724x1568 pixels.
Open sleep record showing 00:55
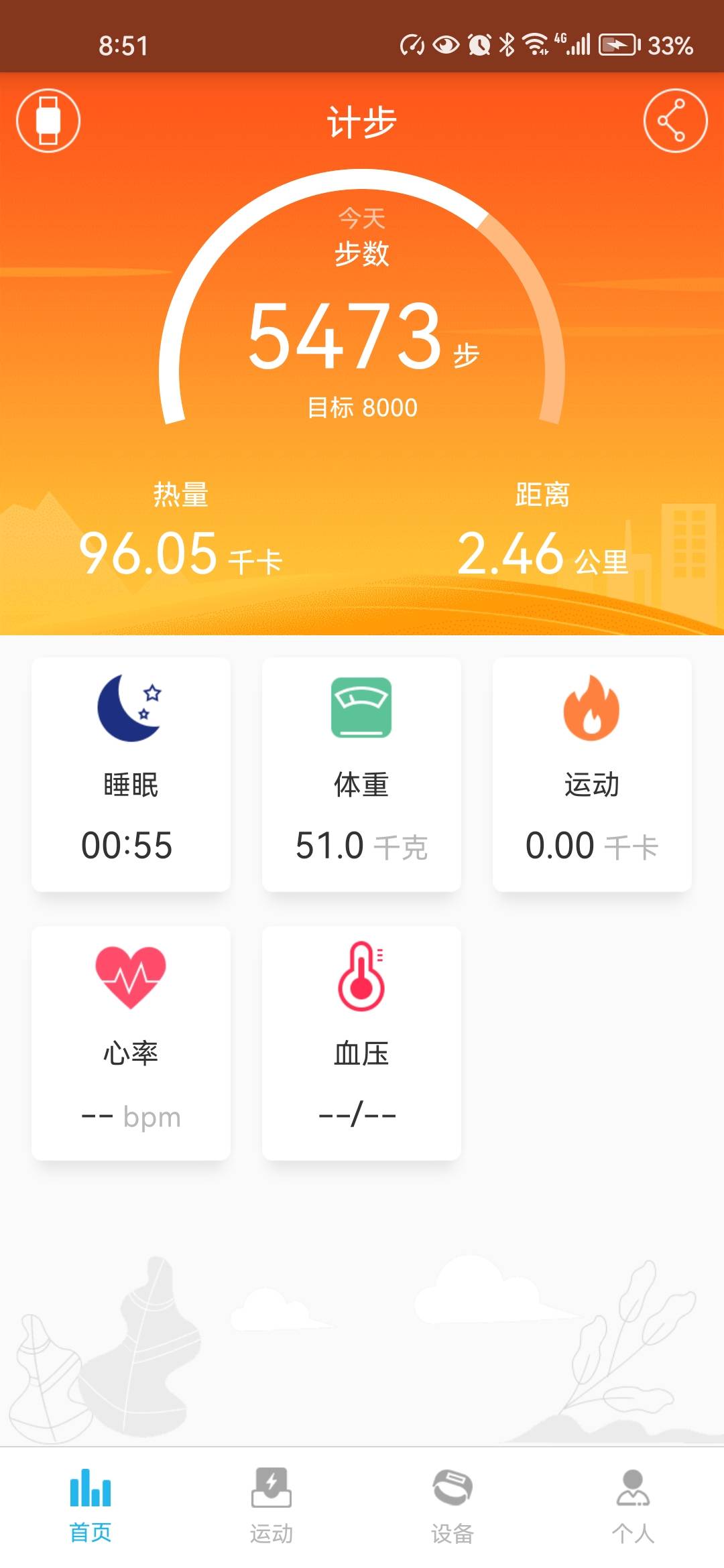click(130, 774)
